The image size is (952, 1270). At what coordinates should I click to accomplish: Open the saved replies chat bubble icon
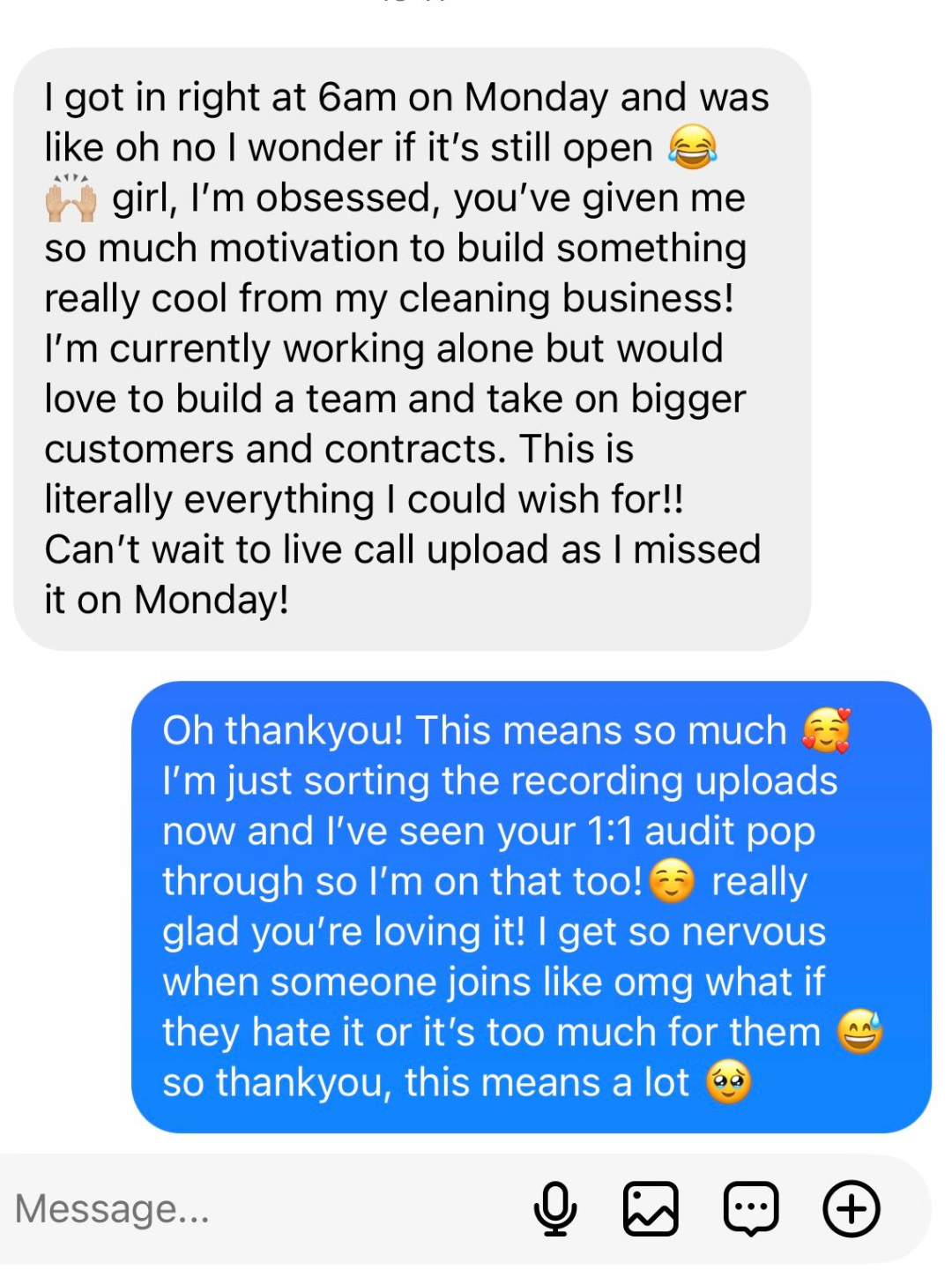(x=751, y=1208)
